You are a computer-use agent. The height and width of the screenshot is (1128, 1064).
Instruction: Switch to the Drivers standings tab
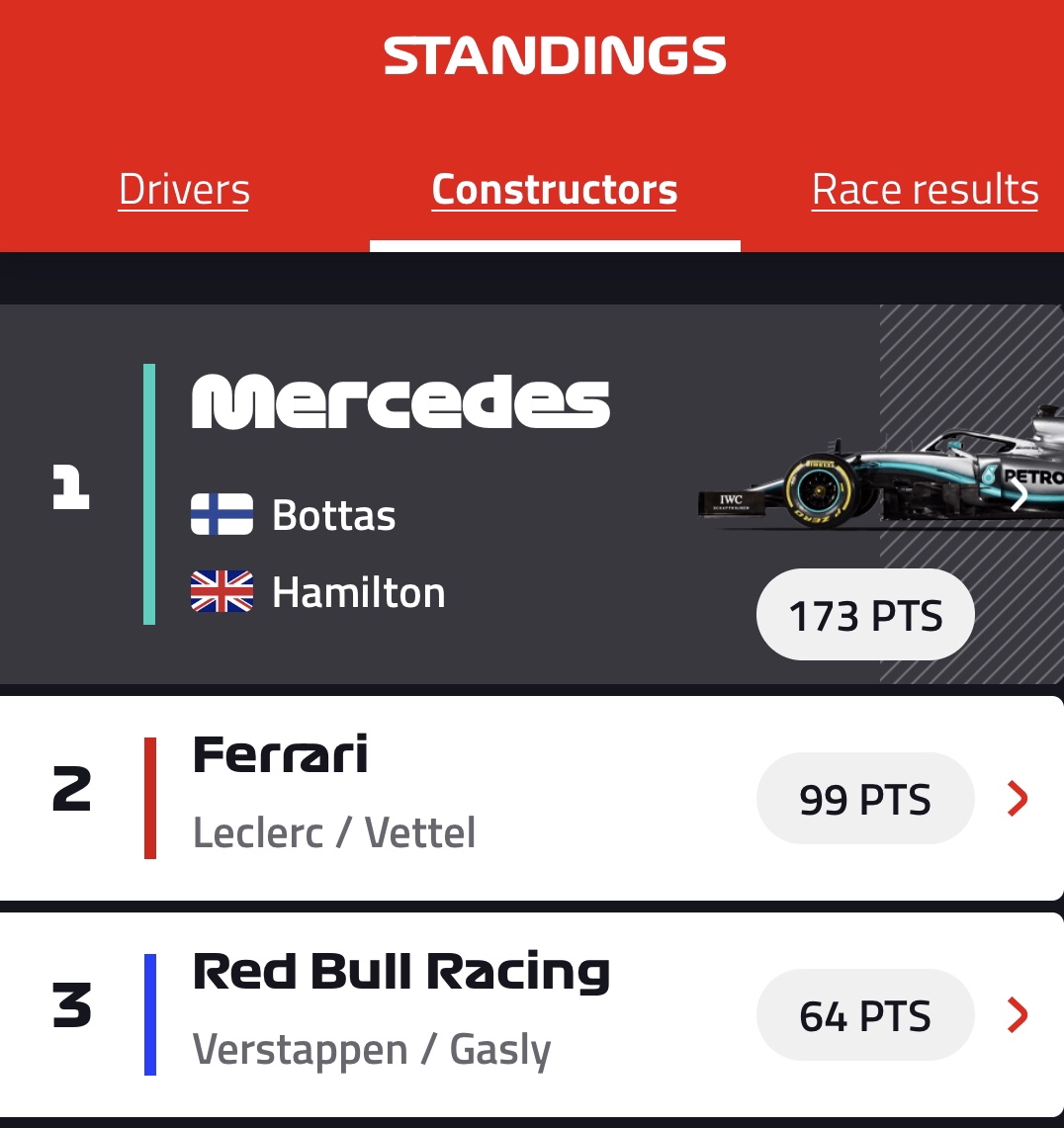(184, 190)
